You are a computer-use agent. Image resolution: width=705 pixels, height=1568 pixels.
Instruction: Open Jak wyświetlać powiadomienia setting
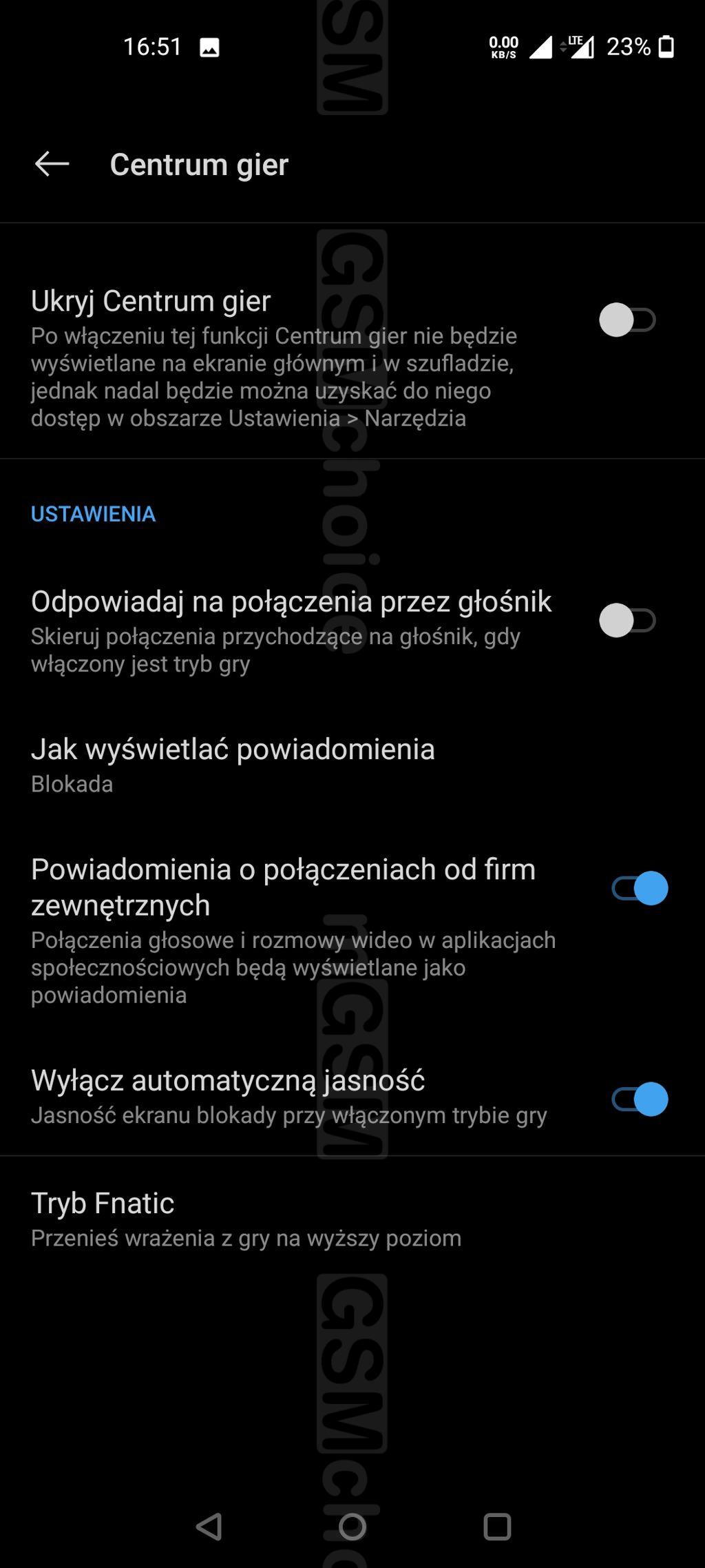[x=233, y=764]
